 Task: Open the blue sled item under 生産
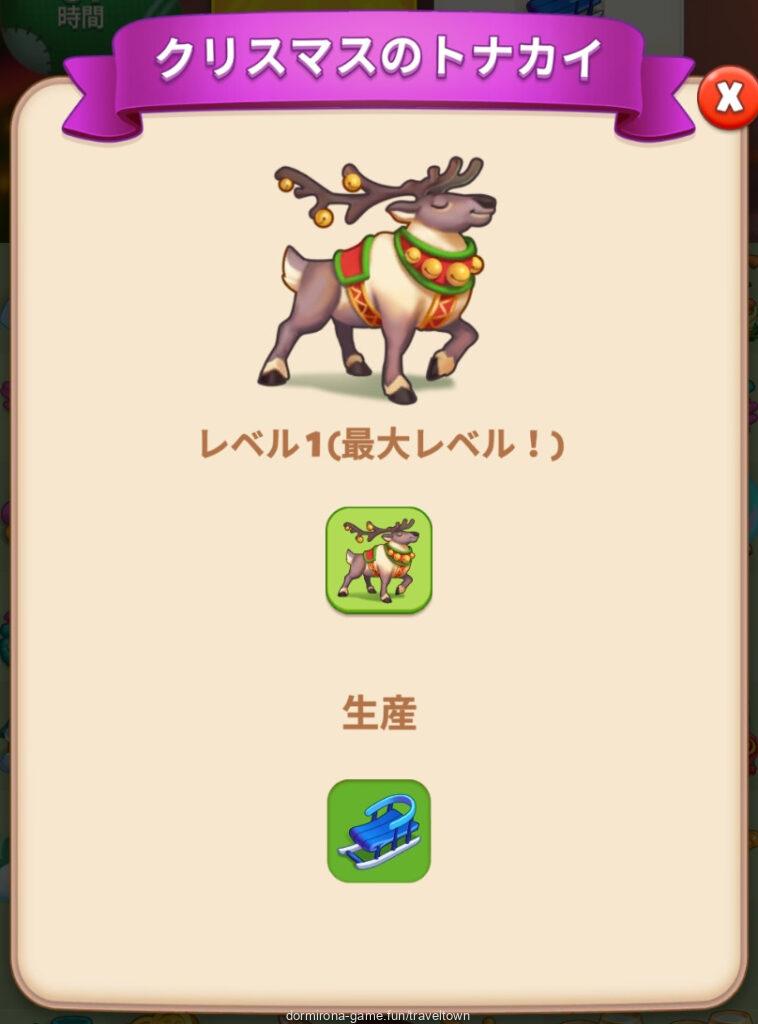[379, 831]
